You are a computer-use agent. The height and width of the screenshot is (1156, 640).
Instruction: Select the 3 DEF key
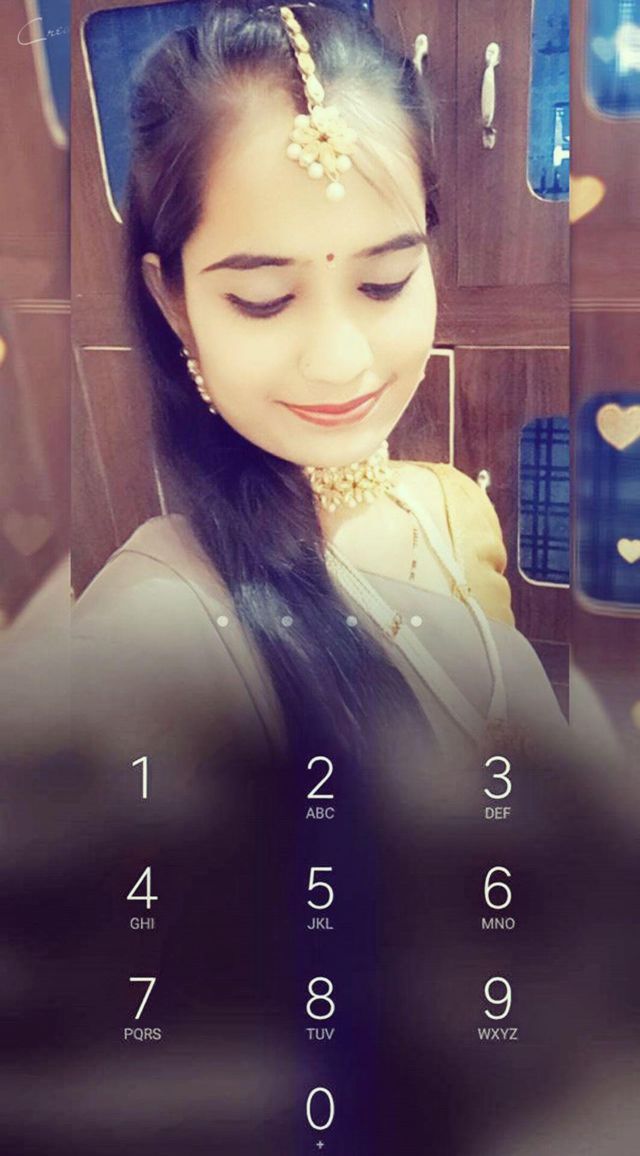498,787
